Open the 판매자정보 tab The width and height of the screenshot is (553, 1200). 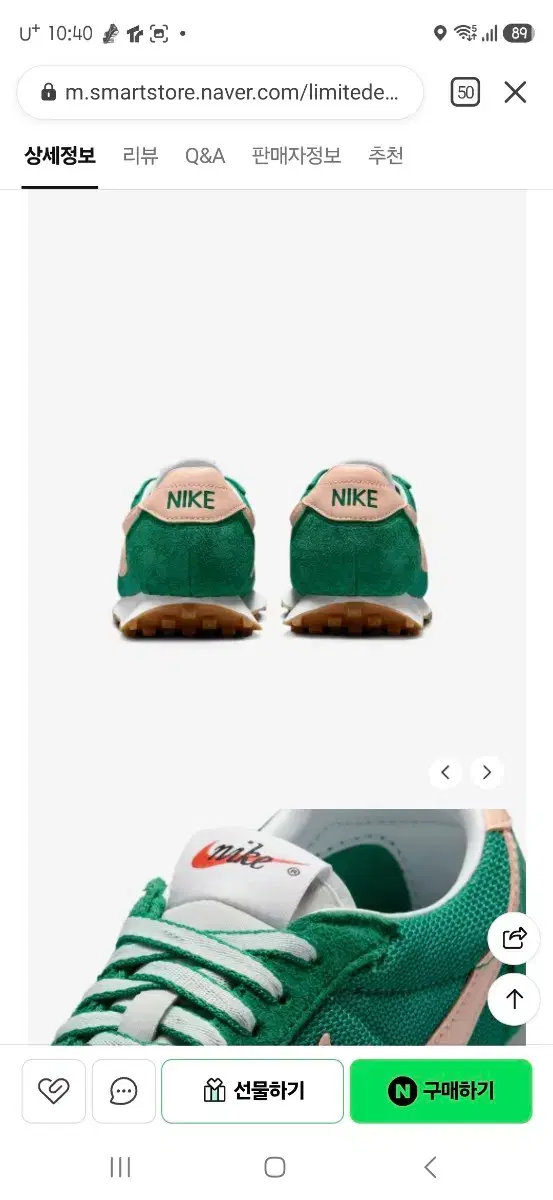pos(296,156)
